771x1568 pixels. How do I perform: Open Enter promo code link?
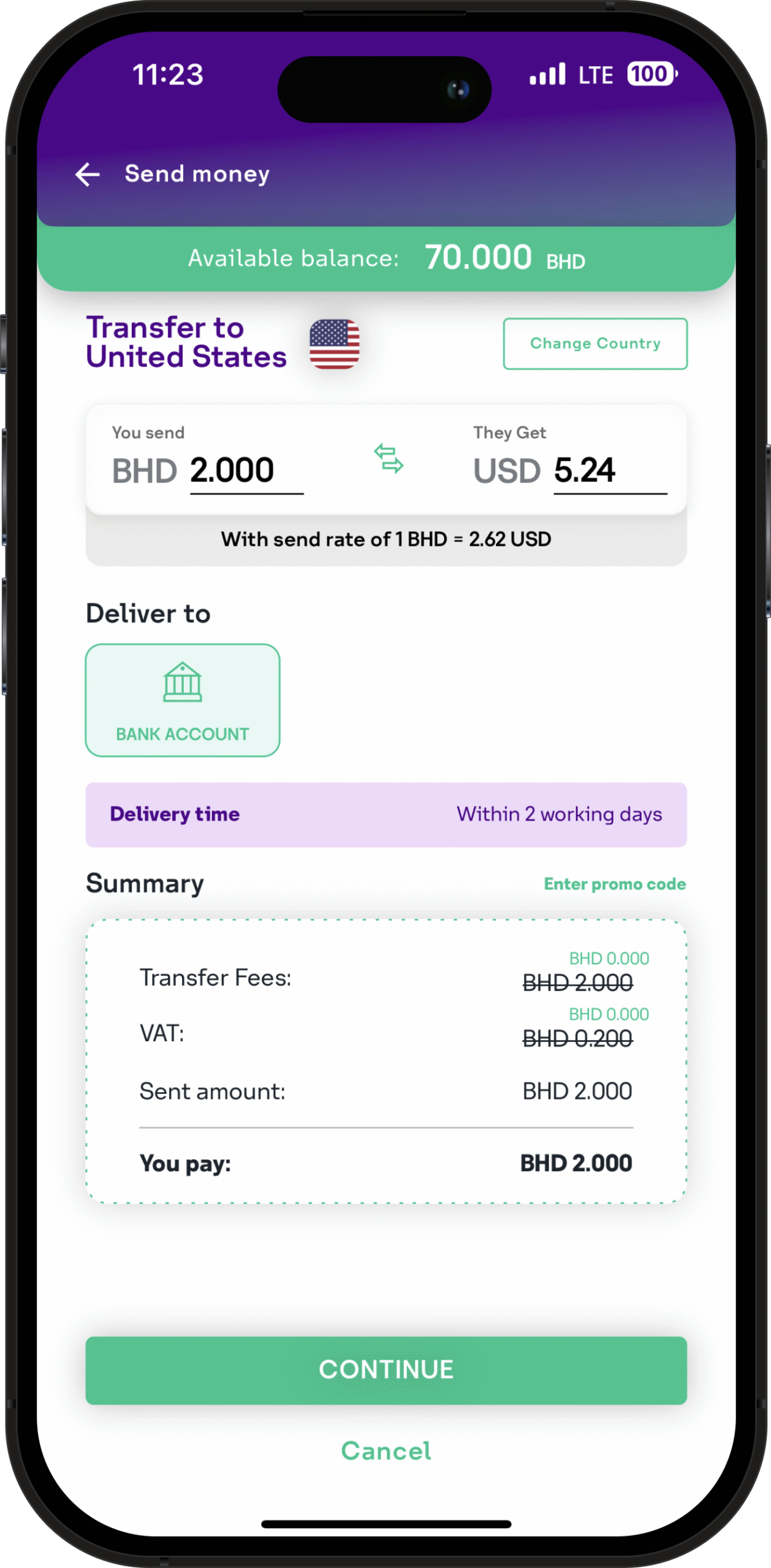(614, 884)
